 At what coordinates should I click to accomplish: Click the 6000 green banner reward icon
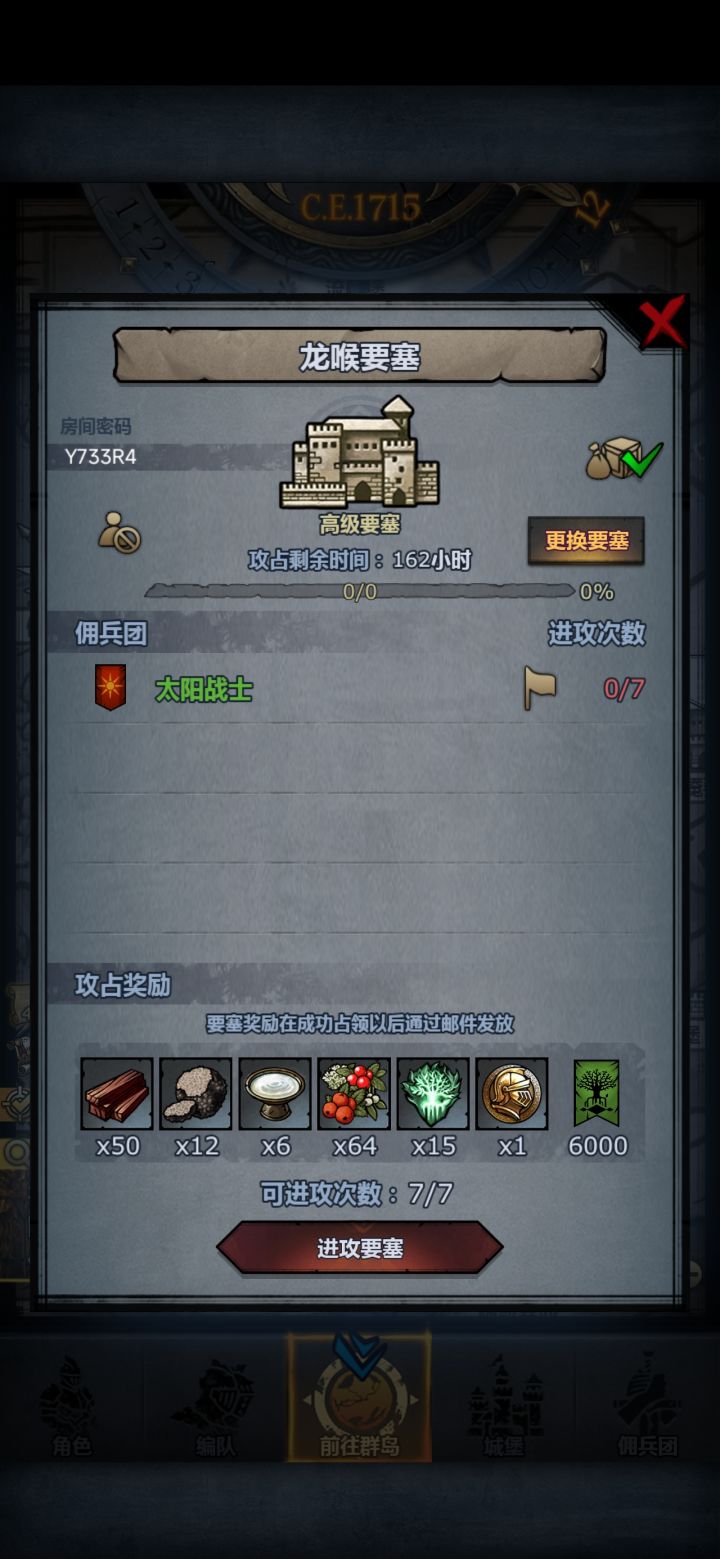tap(597, 1094)
